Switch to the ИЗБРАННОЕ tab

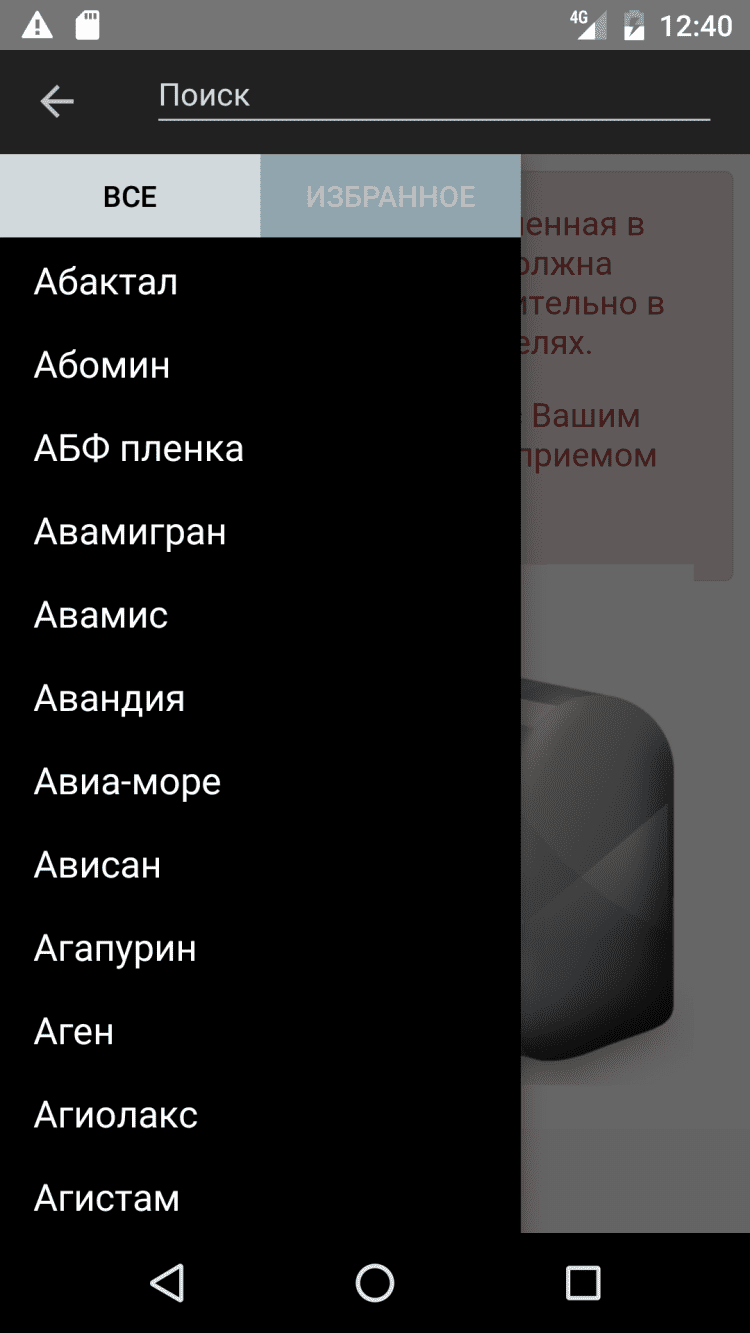point(390,196)
